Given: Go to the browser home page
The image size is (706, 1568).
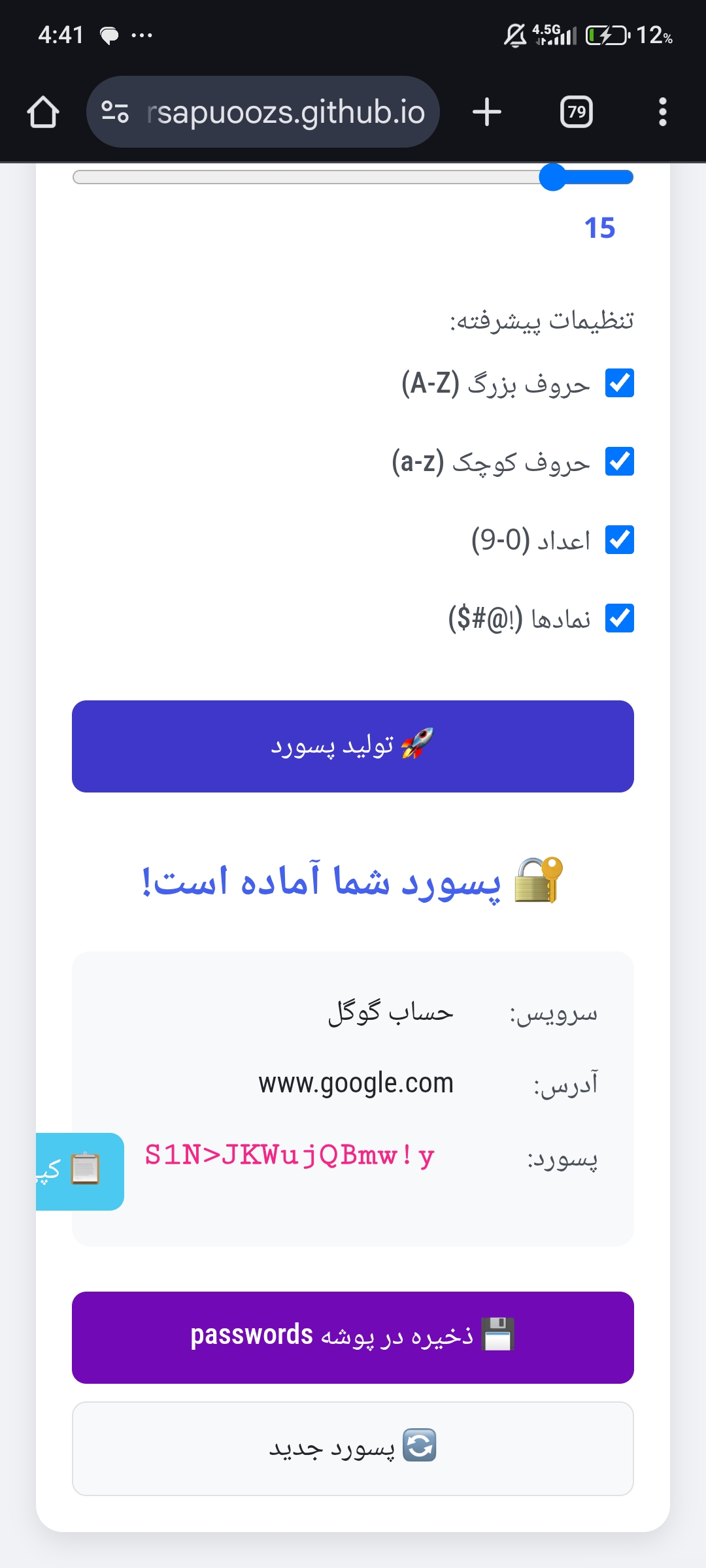Looking at the screenshot, I should tap(43, 112).
